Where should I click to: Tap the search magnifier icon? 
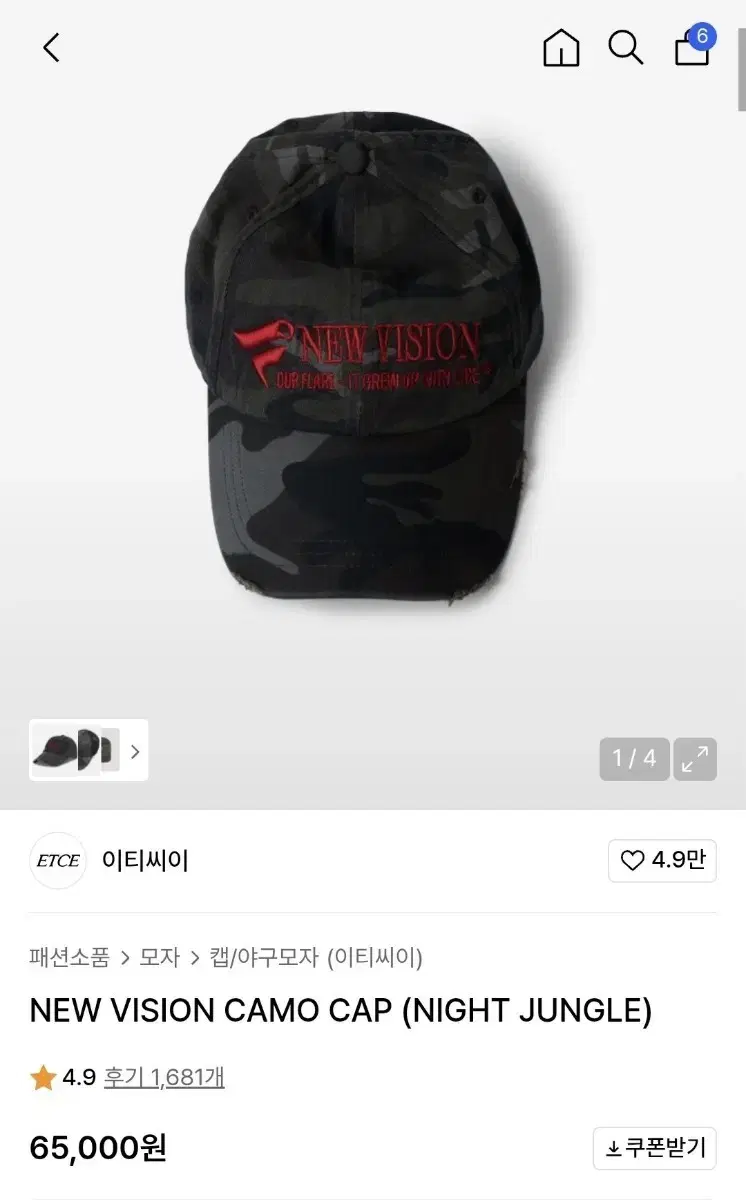tap(626, 47)
